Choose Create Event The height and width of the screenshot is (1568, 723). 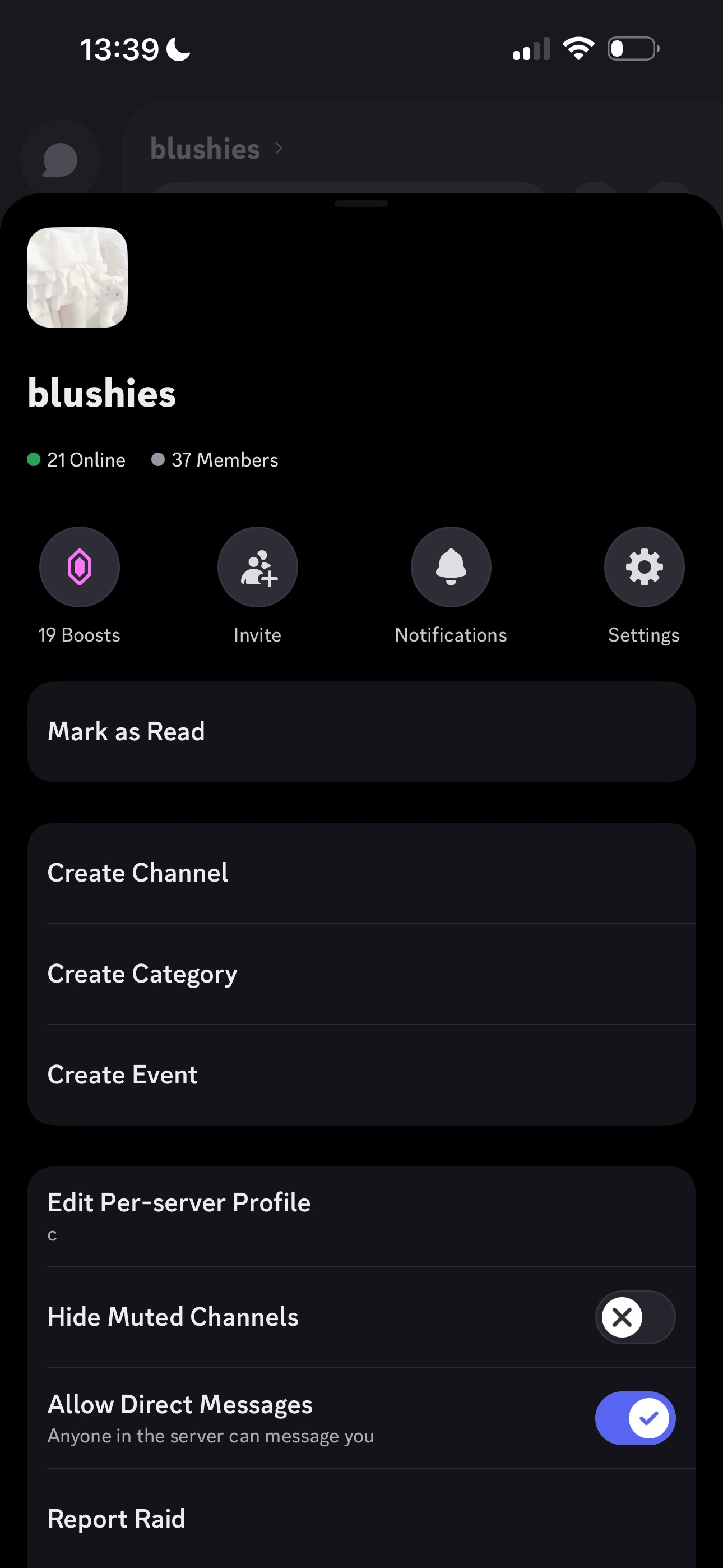point(361,1075)
